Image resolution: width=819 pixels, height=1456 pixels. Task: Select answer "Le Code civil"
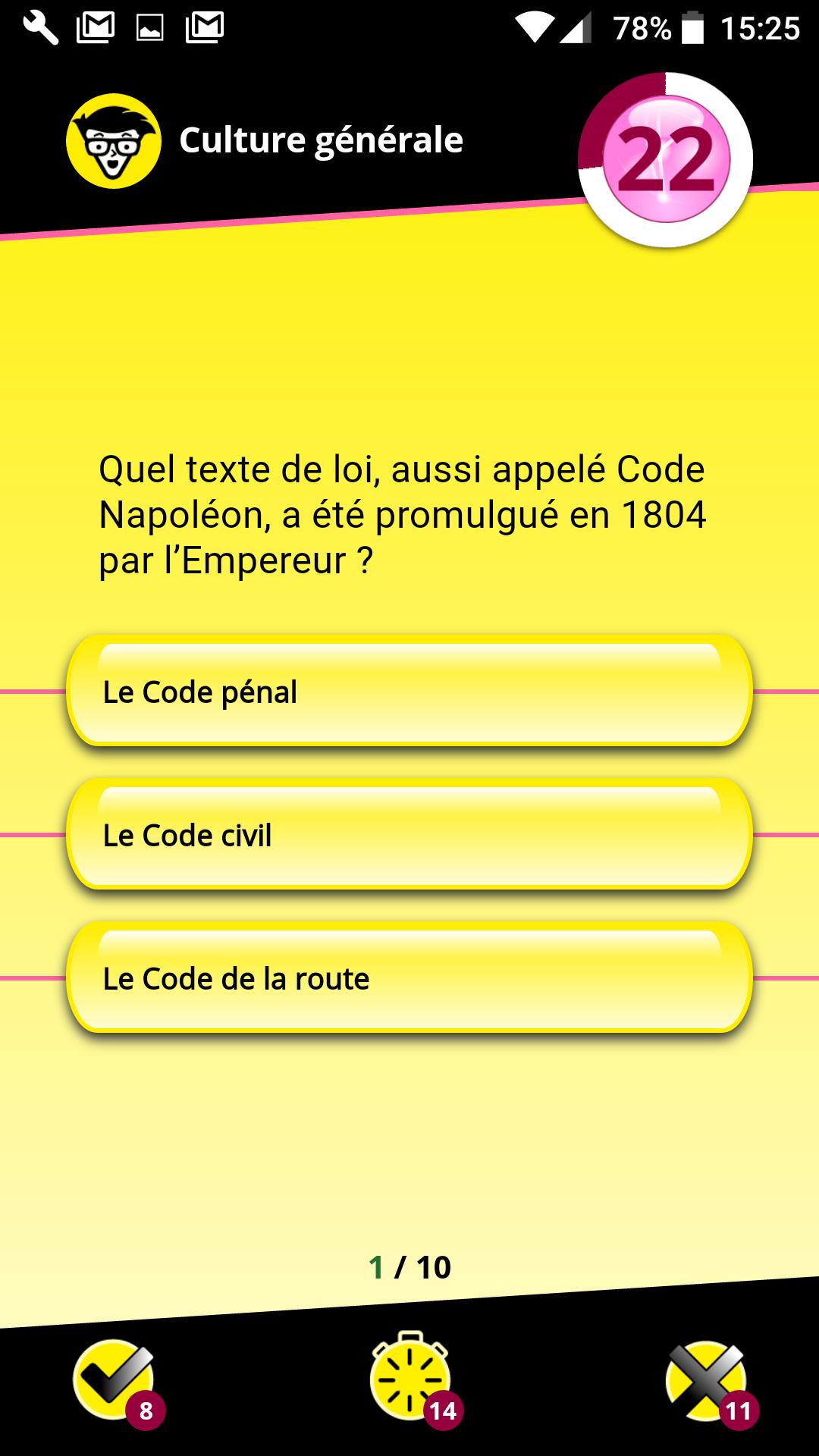(409, 836)
